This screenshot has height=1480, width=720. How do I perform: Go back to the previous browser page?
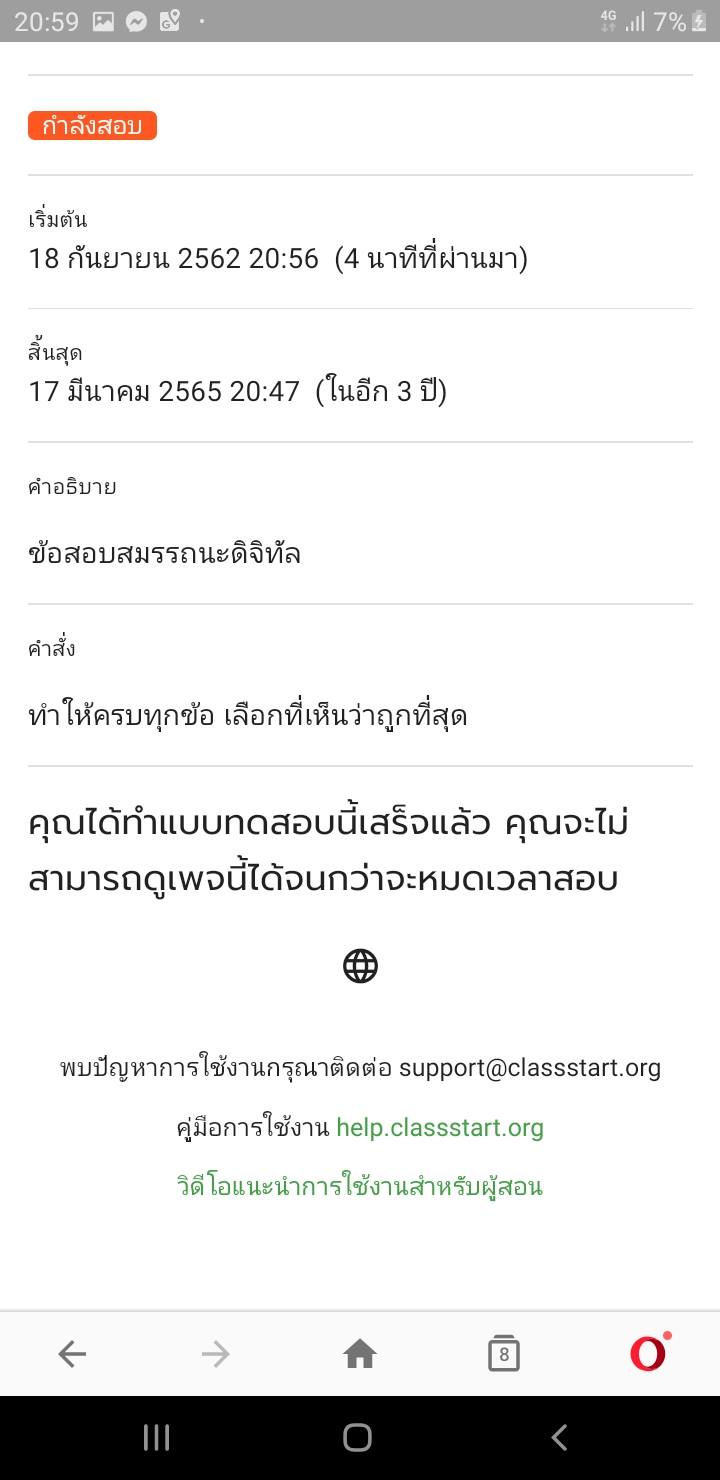pos(72,1354)
